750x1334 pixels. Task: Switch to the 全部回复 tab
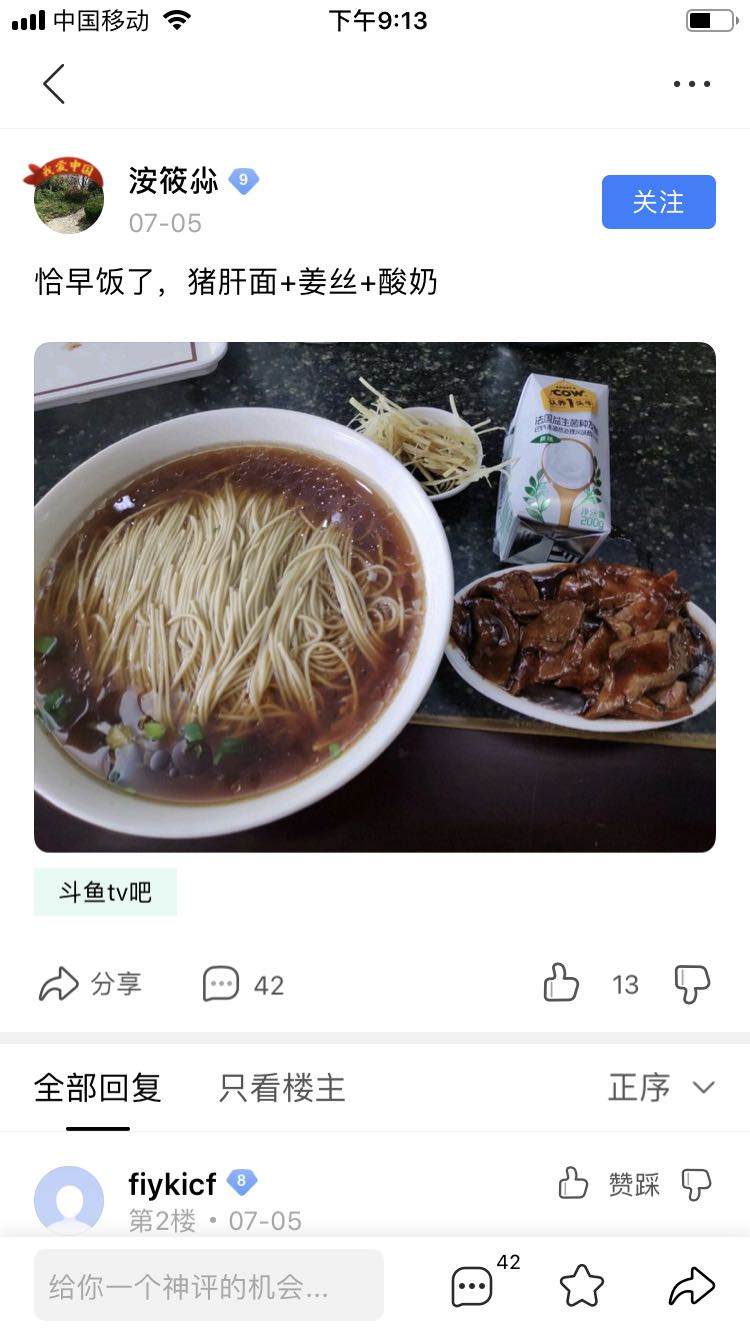coord(98,1088)
